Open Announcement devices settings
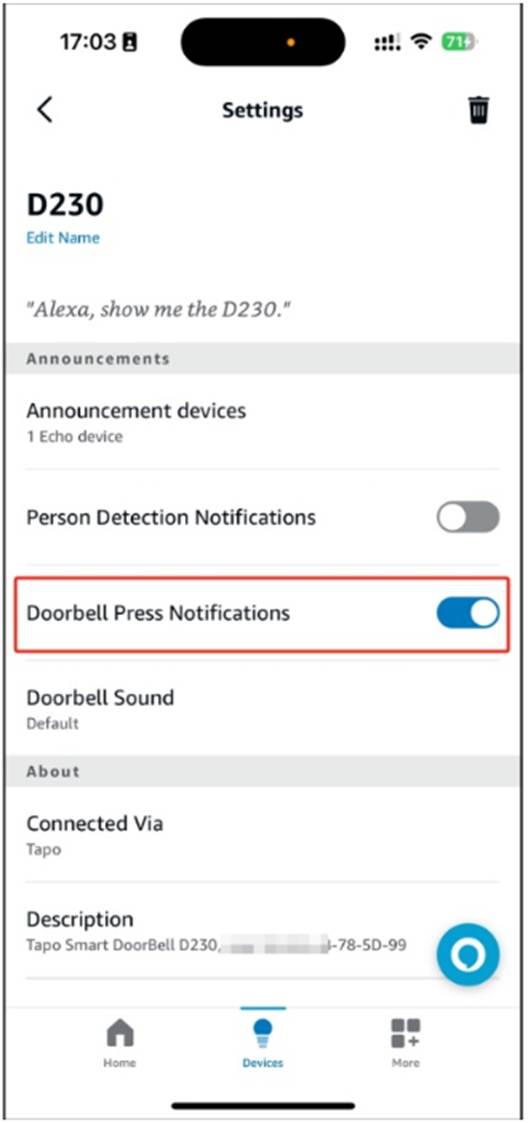 262,422
